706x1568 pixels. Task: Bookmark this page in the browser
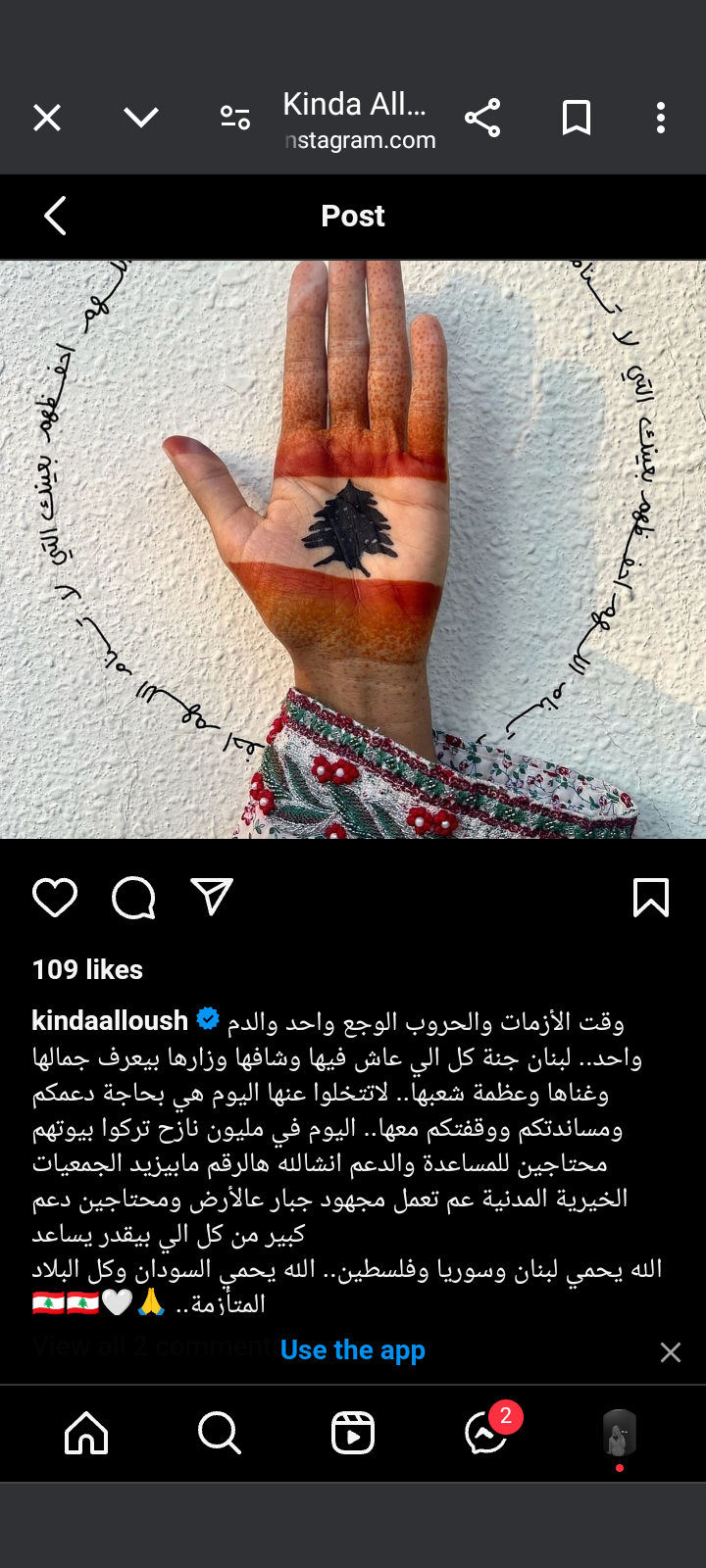(x=576, y=119)
